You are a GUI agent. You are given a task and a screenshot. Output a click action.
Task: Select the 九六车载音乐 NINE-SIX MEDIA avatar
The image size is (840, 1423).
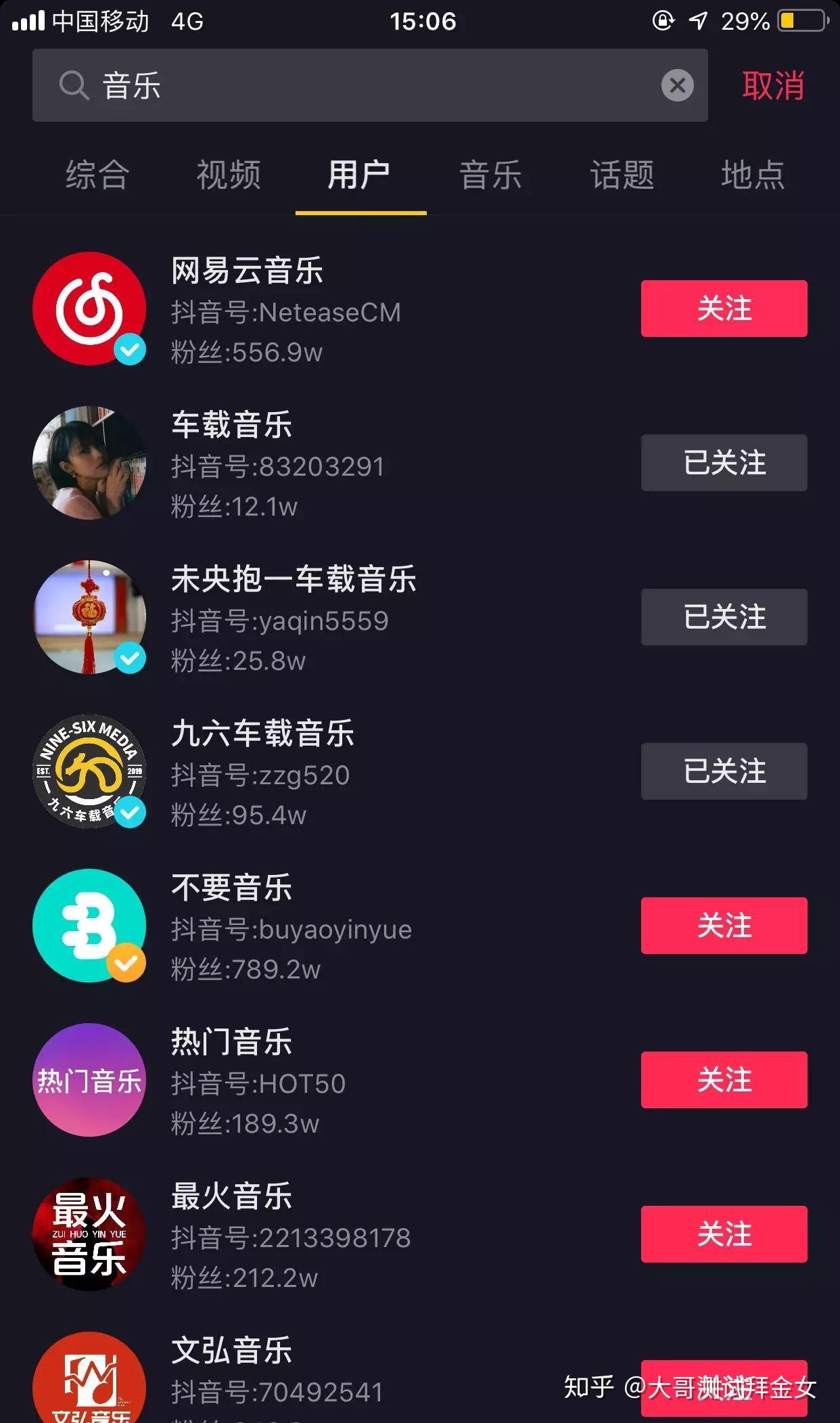[x=89, y=771]
